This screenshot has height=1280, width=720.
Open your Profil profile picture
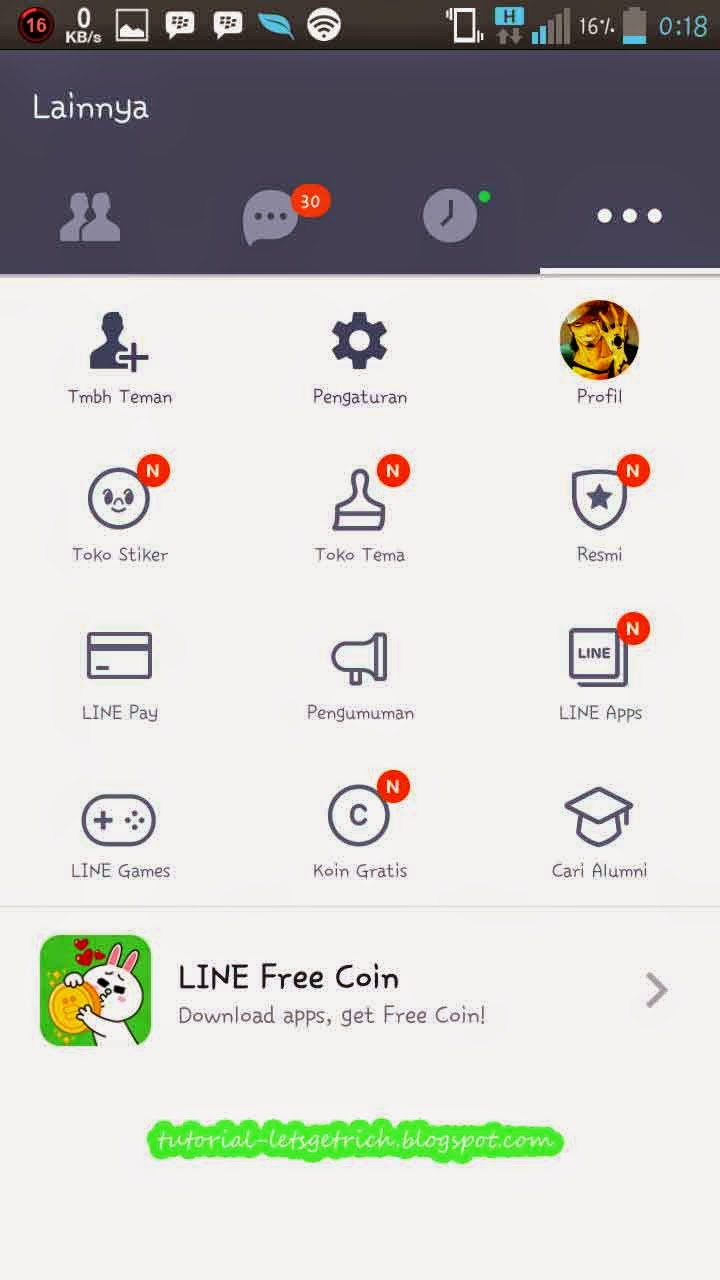(x=599, y=340)
